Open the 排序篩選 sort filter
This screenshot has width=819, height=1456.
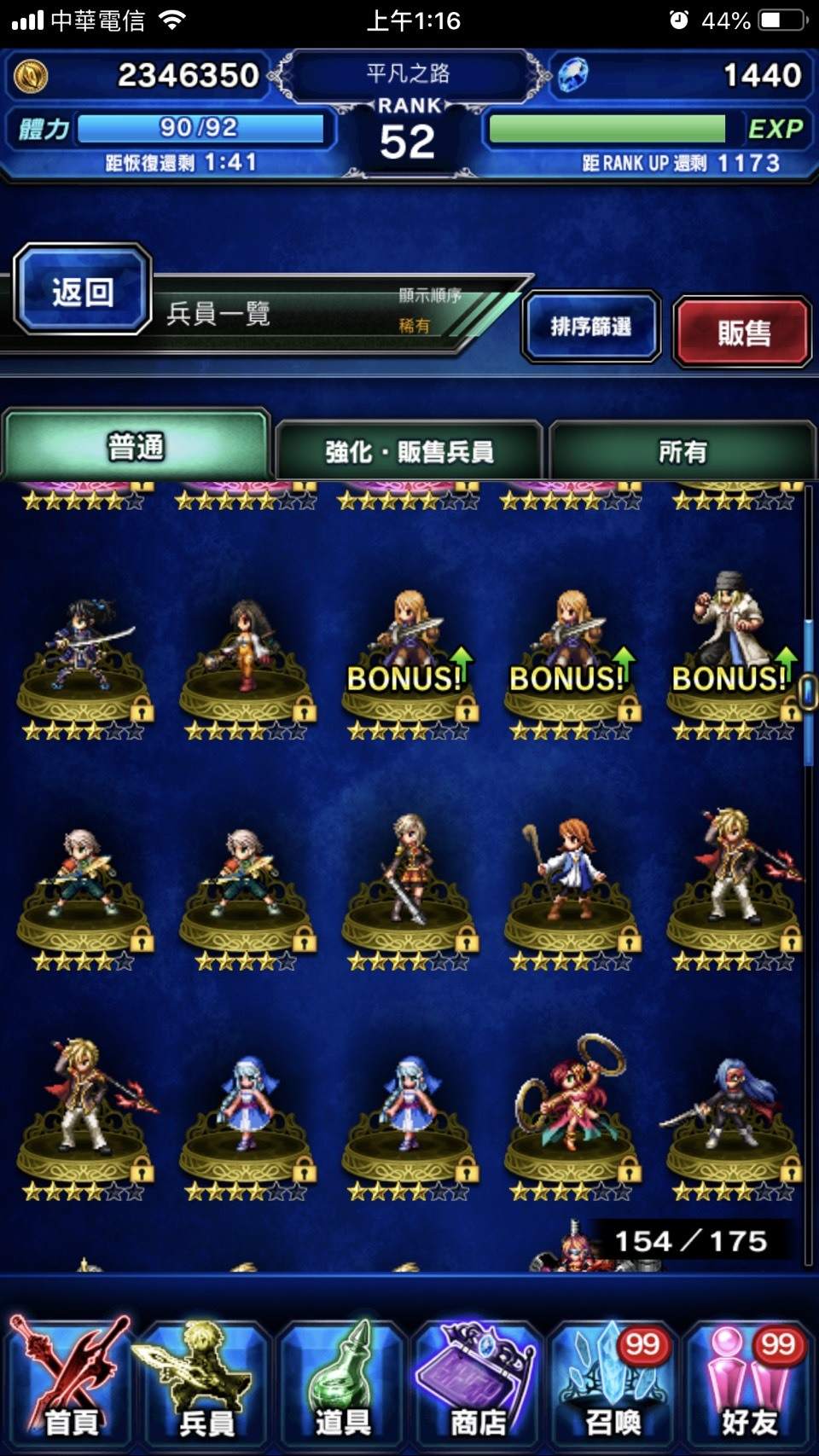click(590, 327)
